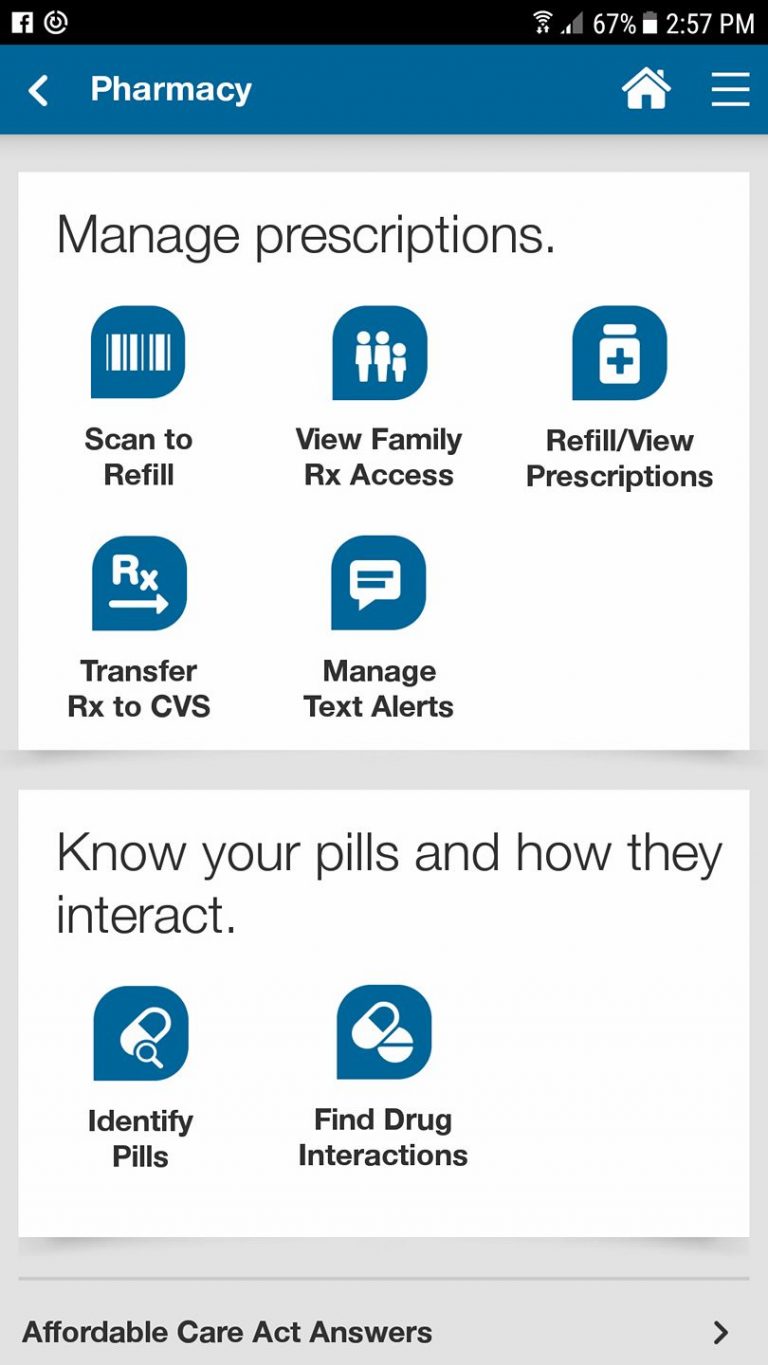The width and height of the screenshot is (768, 1365).
Task: Open Manage Text Alerts chat icon
Action: pyautogui.click(x=379, y=583)
